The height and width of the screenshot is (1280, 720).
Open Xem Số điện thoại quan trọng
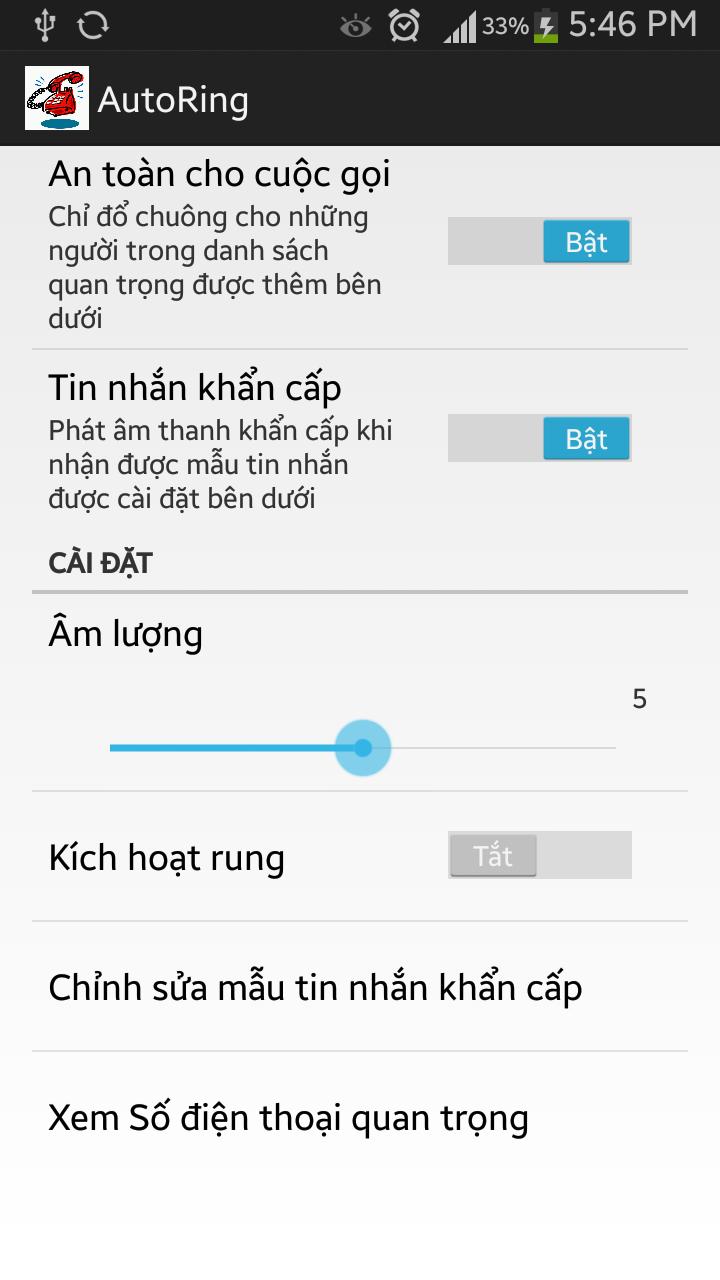288,1118
